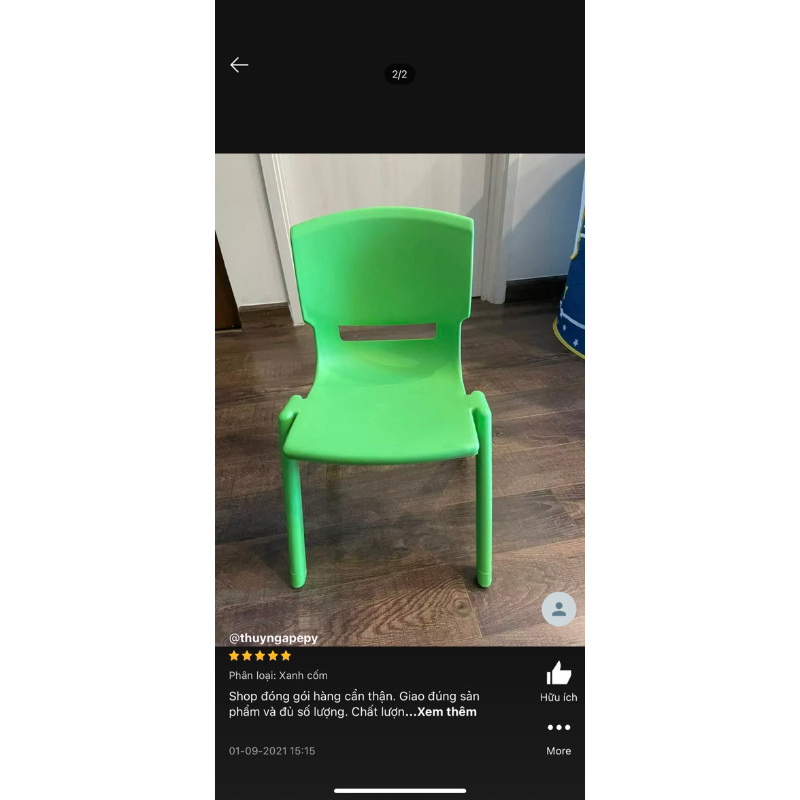
Task: Mark the review as Hữu ích
Action: pyautogui.click(x=559, y=674)
